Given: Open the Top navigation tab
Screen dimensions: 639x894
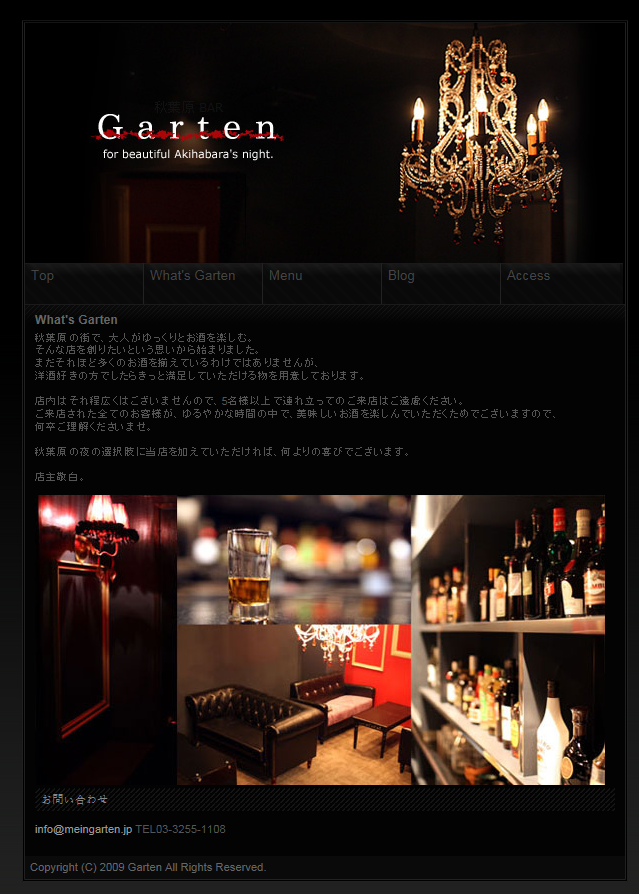Looking at the screenshot, I should point(43,276).
